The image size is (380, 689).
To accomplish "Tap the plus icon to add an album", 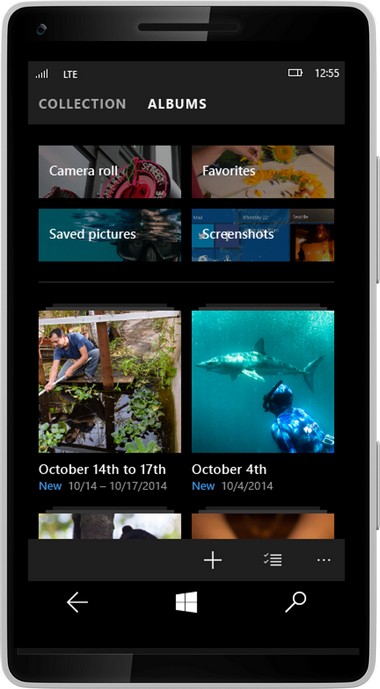I will click(213, 560).
